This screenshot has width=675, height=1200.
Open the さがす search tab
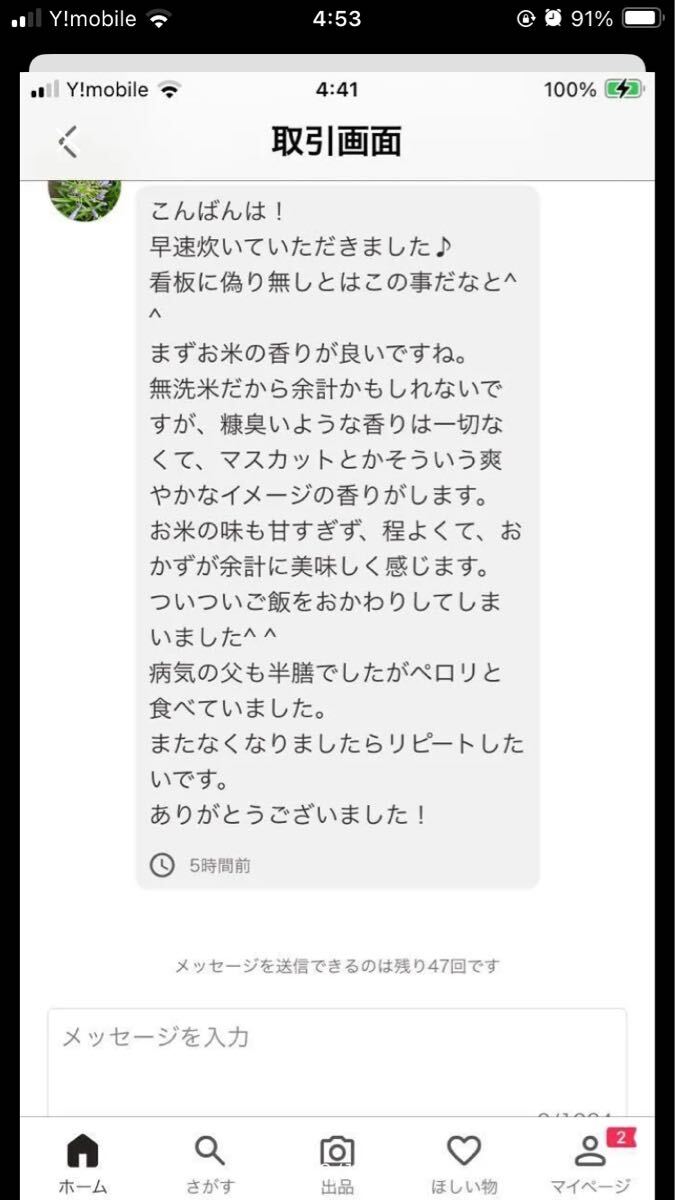[x=210, y=1162]
